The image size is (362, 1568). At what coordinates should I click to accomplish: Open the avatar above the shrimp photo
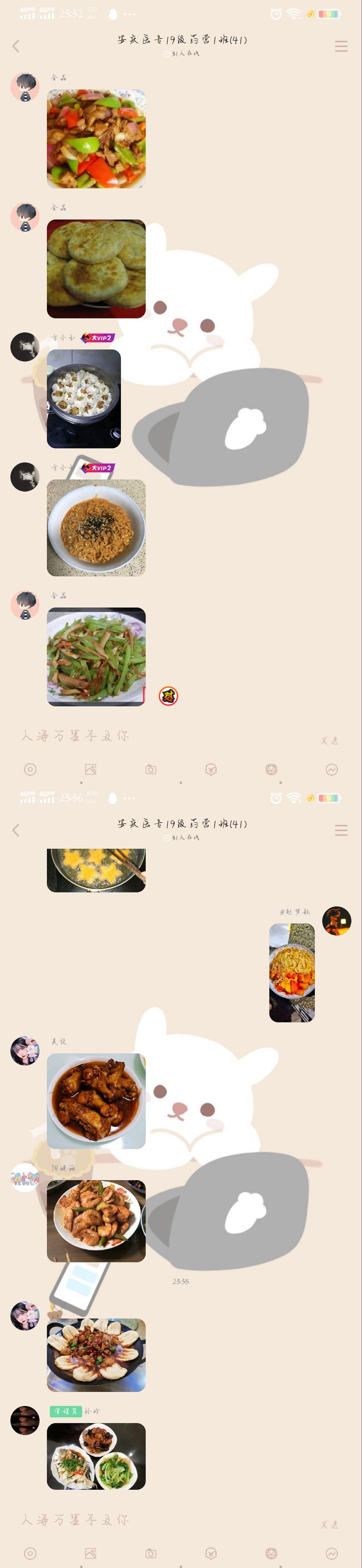25,1177
